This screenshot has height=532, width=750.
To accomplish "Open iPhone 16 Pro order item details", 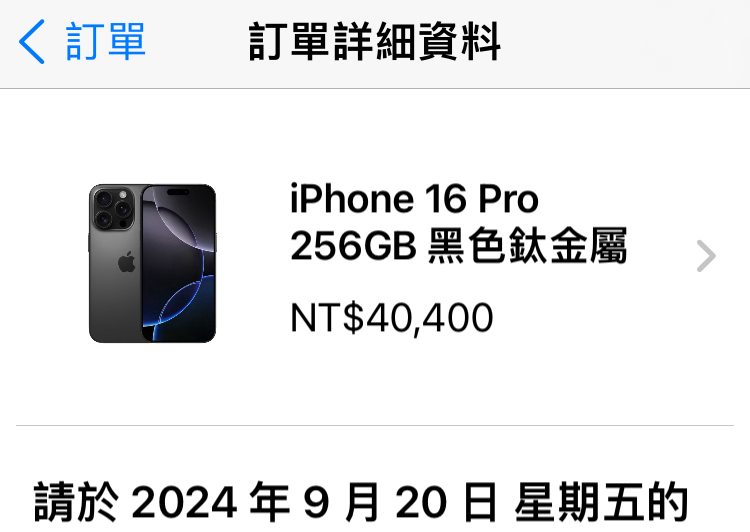I will click(704, 257).
